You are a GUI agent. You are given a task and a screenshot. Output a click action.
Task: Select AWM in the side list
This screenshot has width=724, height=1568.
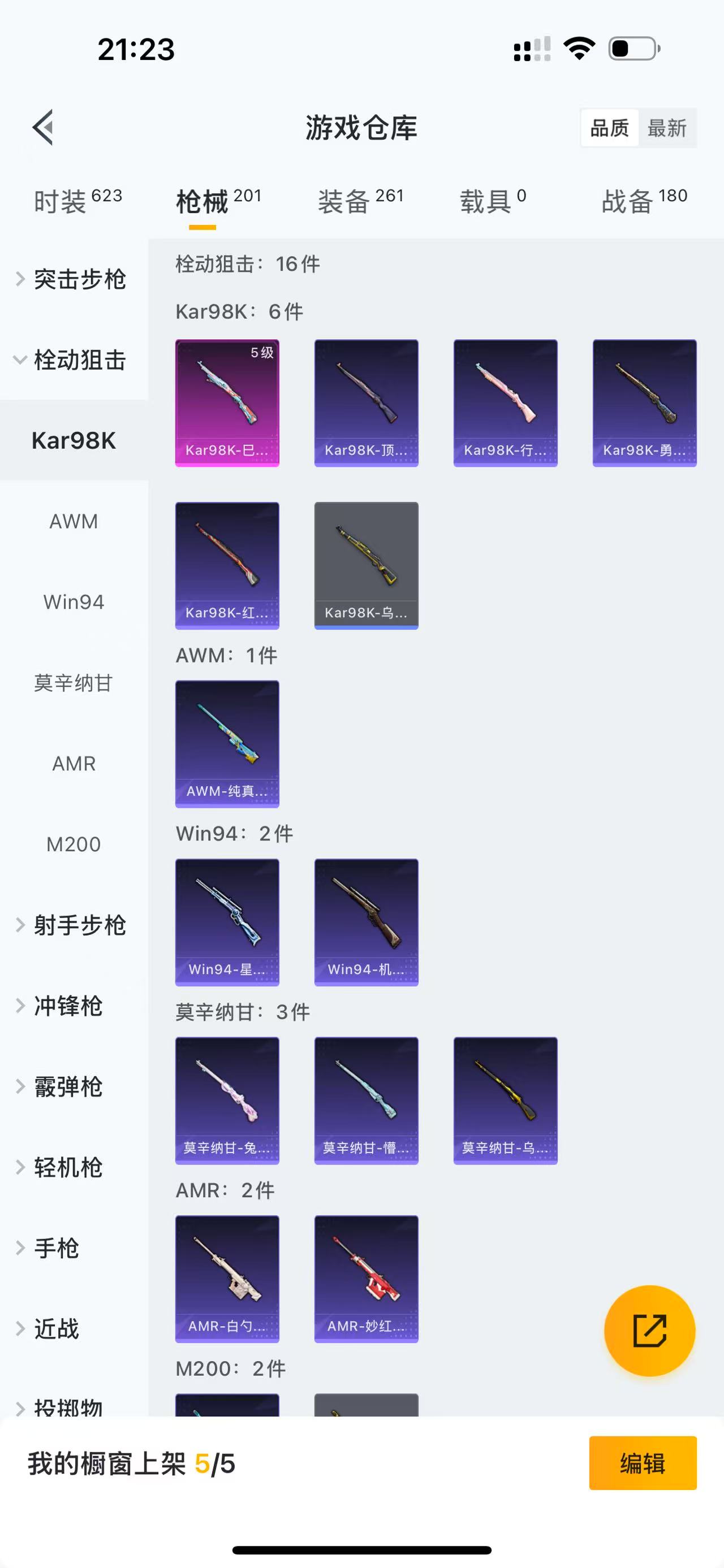click(74, 521)
